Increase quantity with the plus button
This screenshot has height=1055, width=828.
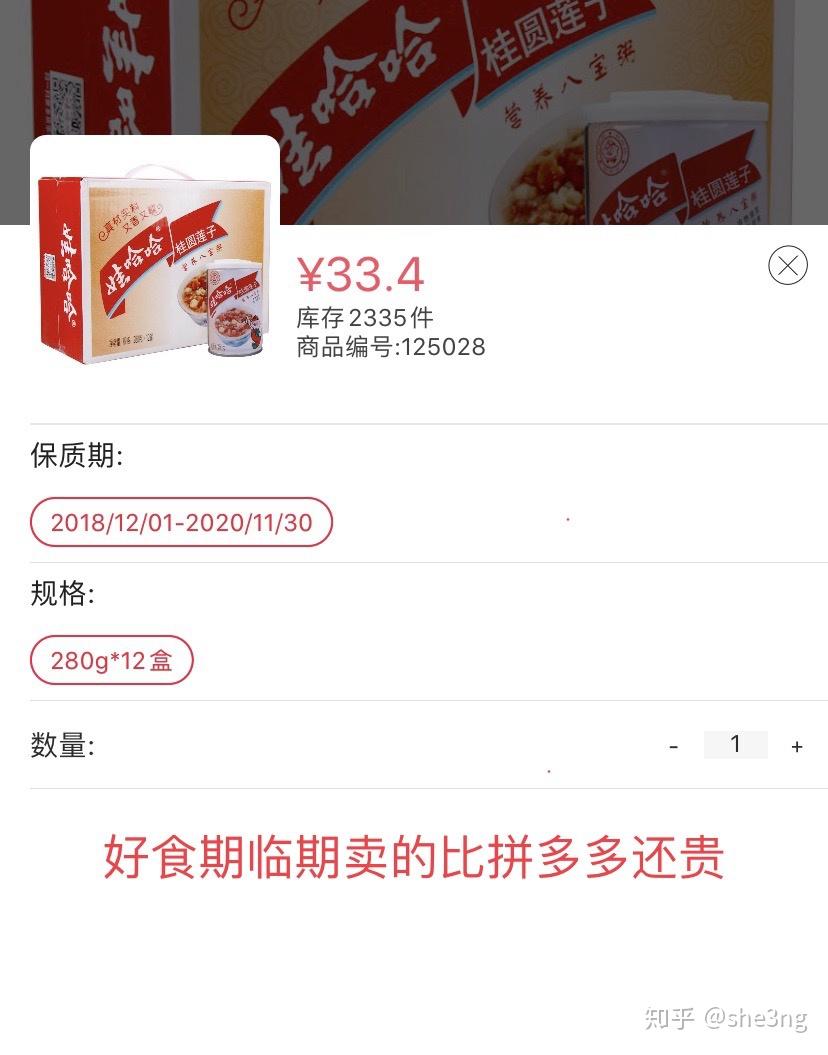click(797, 746)
